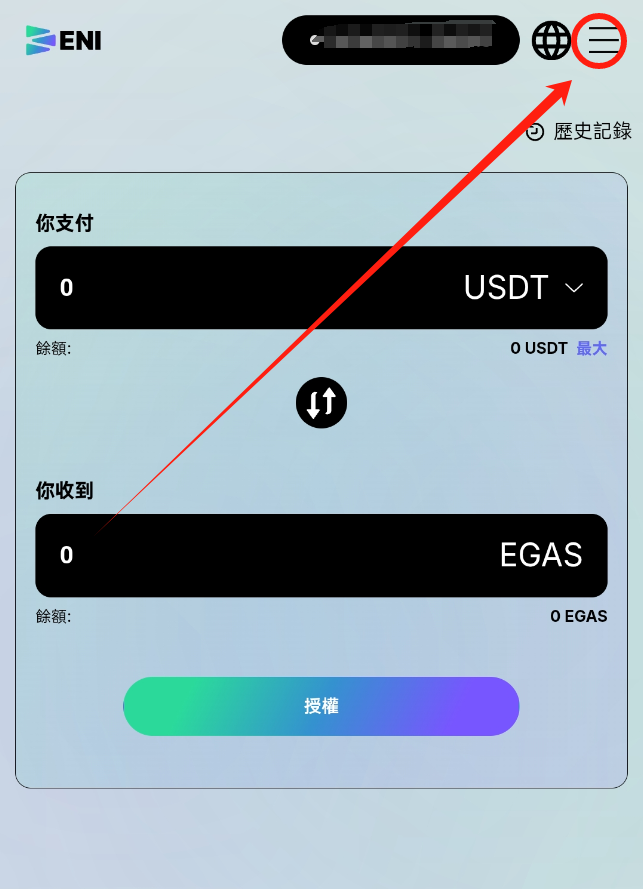Open 歷史記錄 history

tap(580, 131)
